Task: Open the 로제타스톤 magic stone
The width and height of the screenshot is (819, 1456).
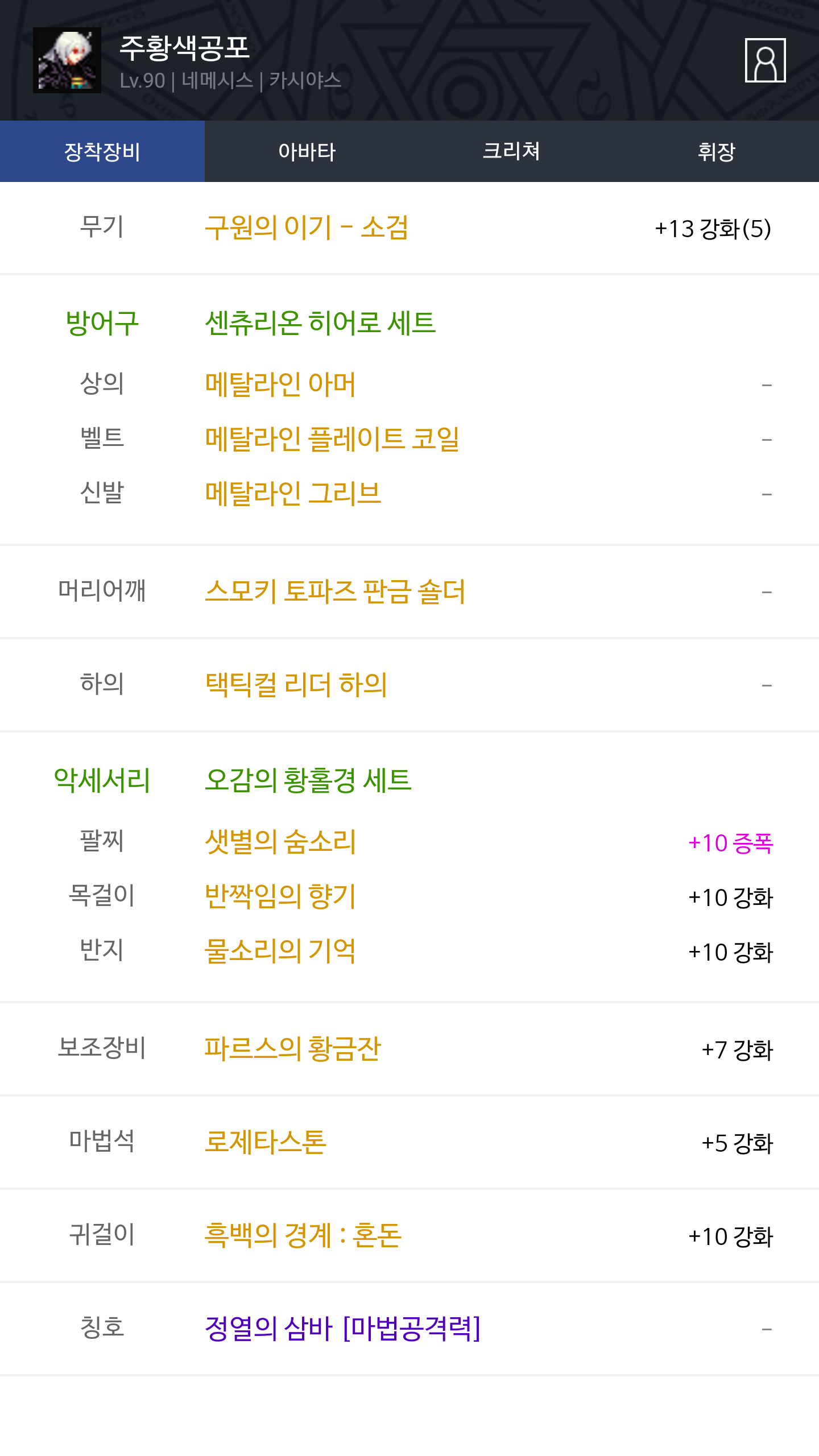Action: [x=266, y=1142]
